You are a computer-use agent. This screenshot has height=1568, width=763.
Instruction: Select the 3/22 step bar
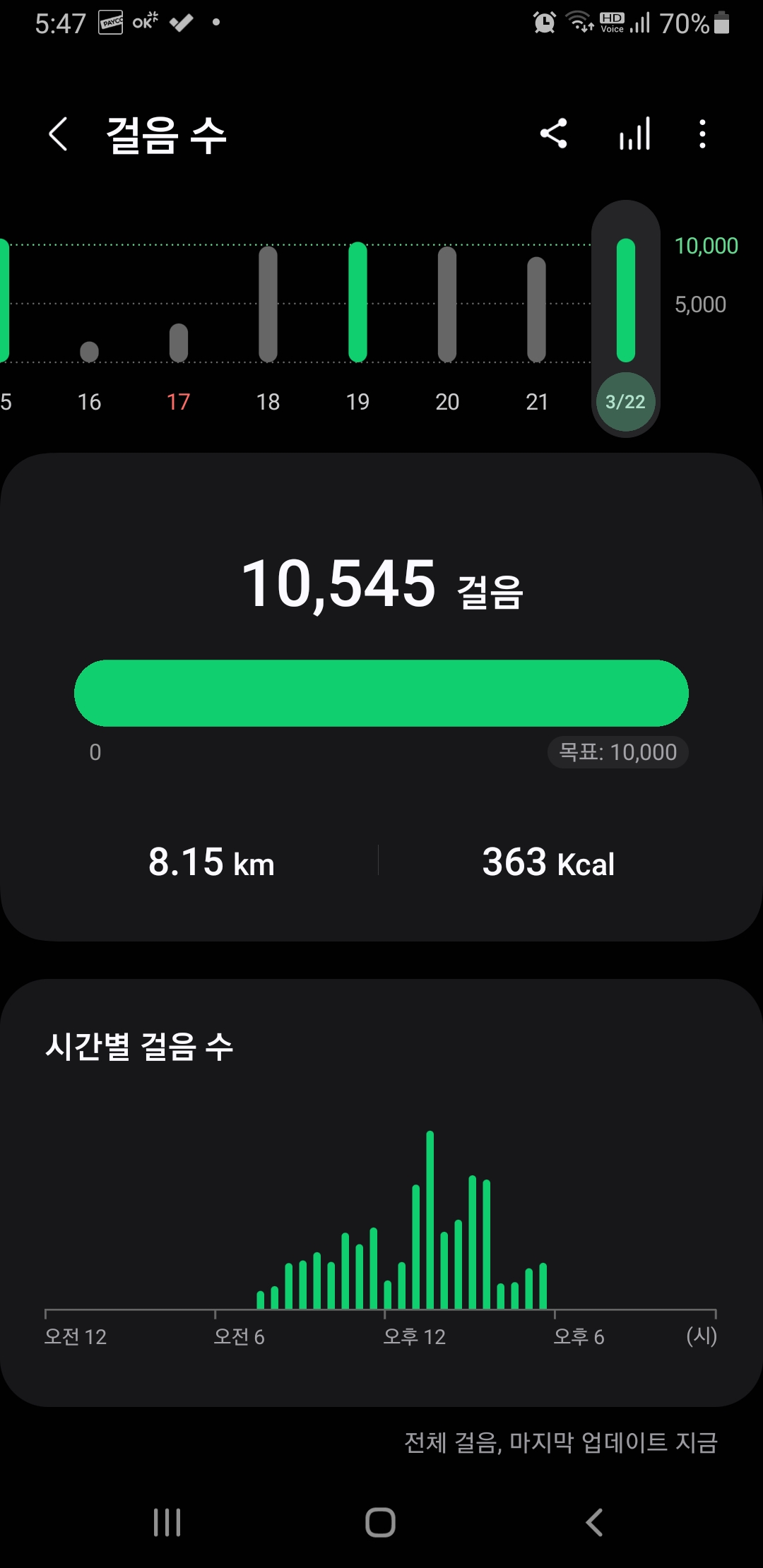click(626, 302)
